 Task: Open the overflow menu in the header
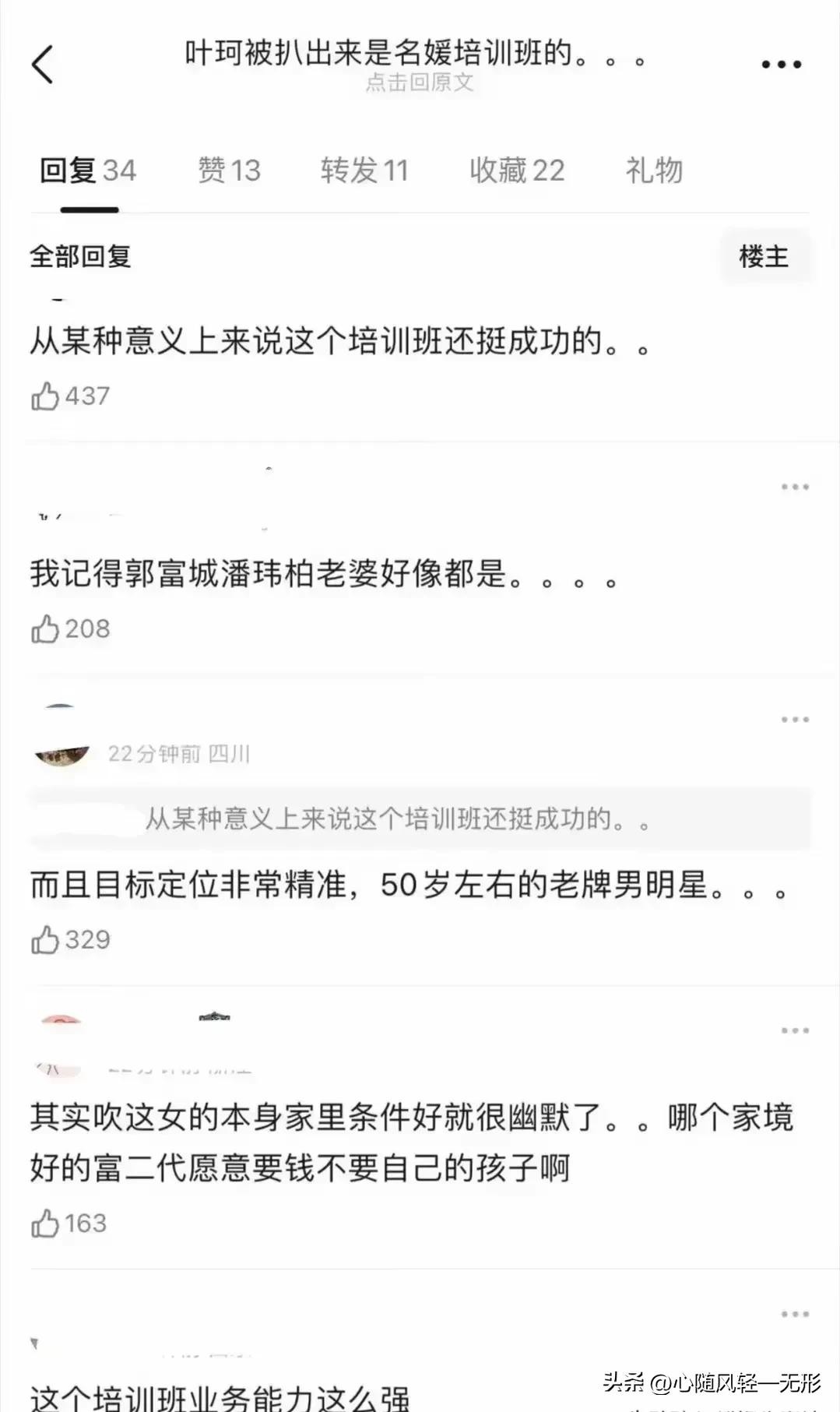tap(781, 65)
